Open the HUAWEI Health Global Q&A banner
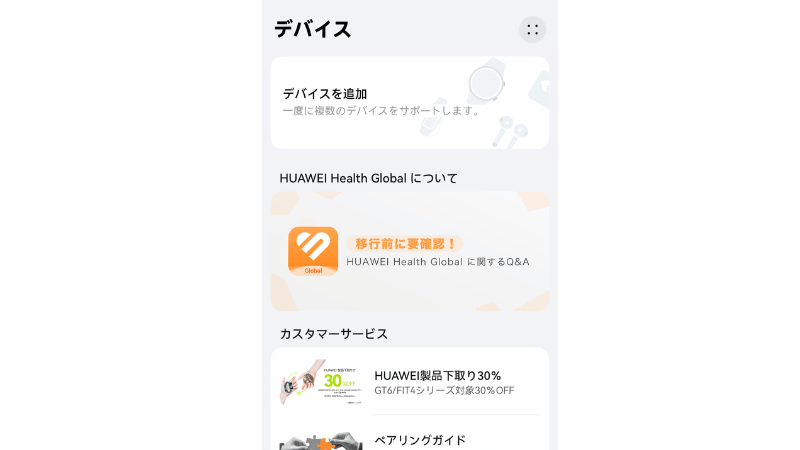 [x=409, y=251]
